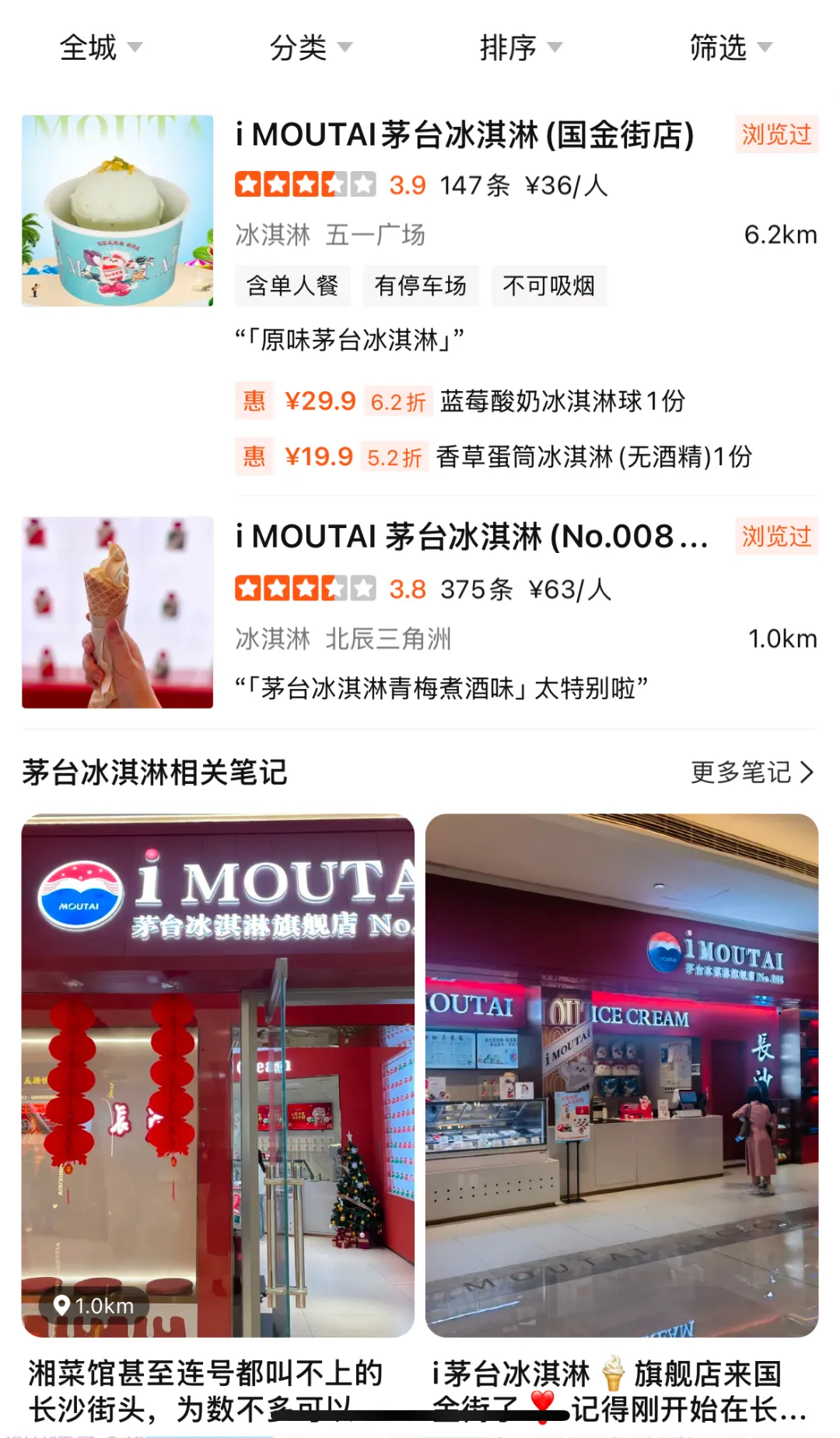The height and width of the screenshot is (1438, 840).
Task: View 更多笔记 for related notes
Action: [x=752, y=772]
